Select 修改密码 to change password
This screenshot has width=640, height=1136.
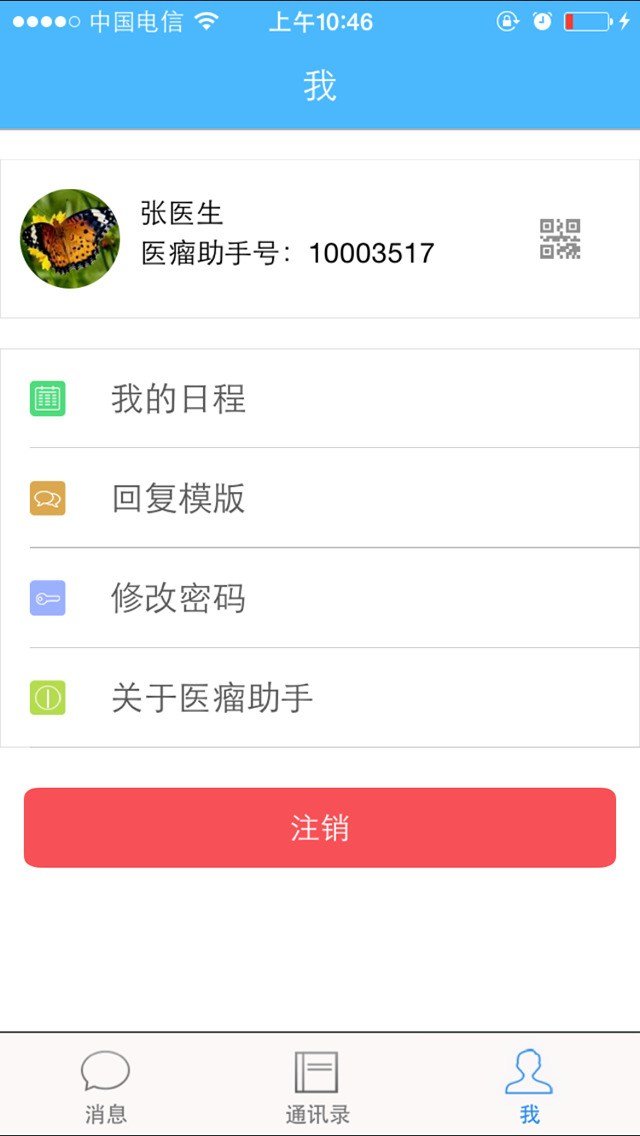(x=320, y=598)
